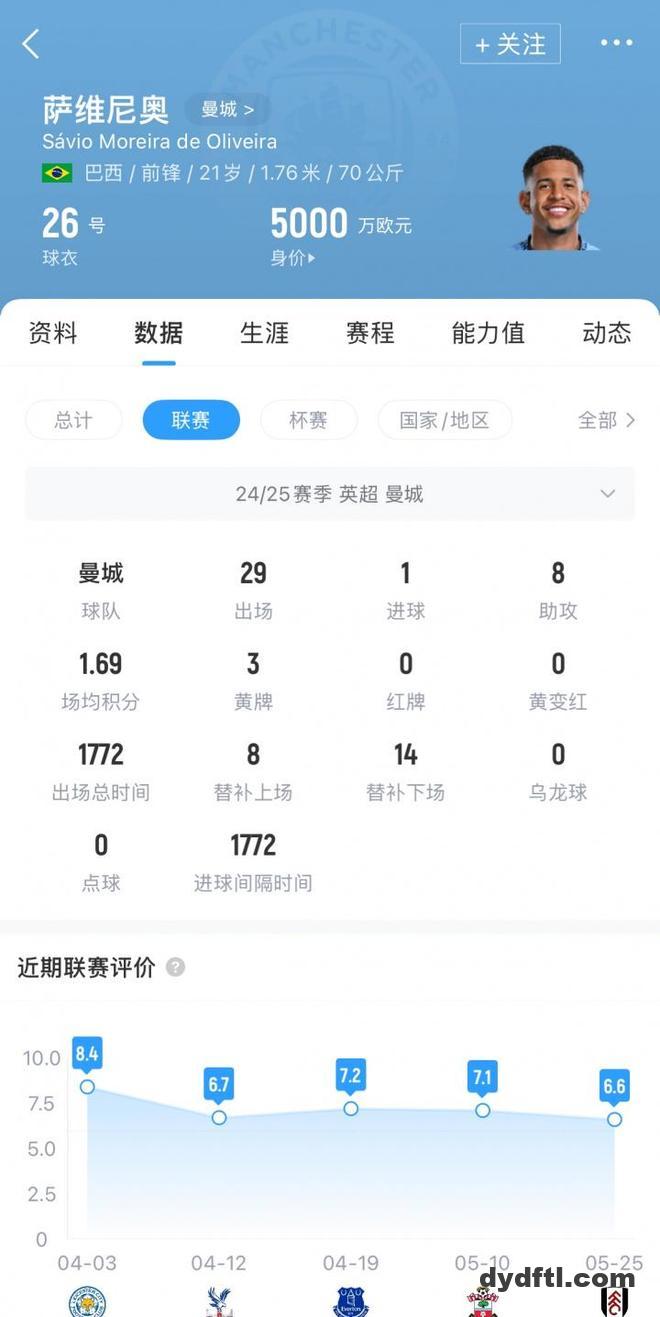Select the 杯赛 filter chip
Viewport: 660px width, 1317px height.
[x=308, y=420]
